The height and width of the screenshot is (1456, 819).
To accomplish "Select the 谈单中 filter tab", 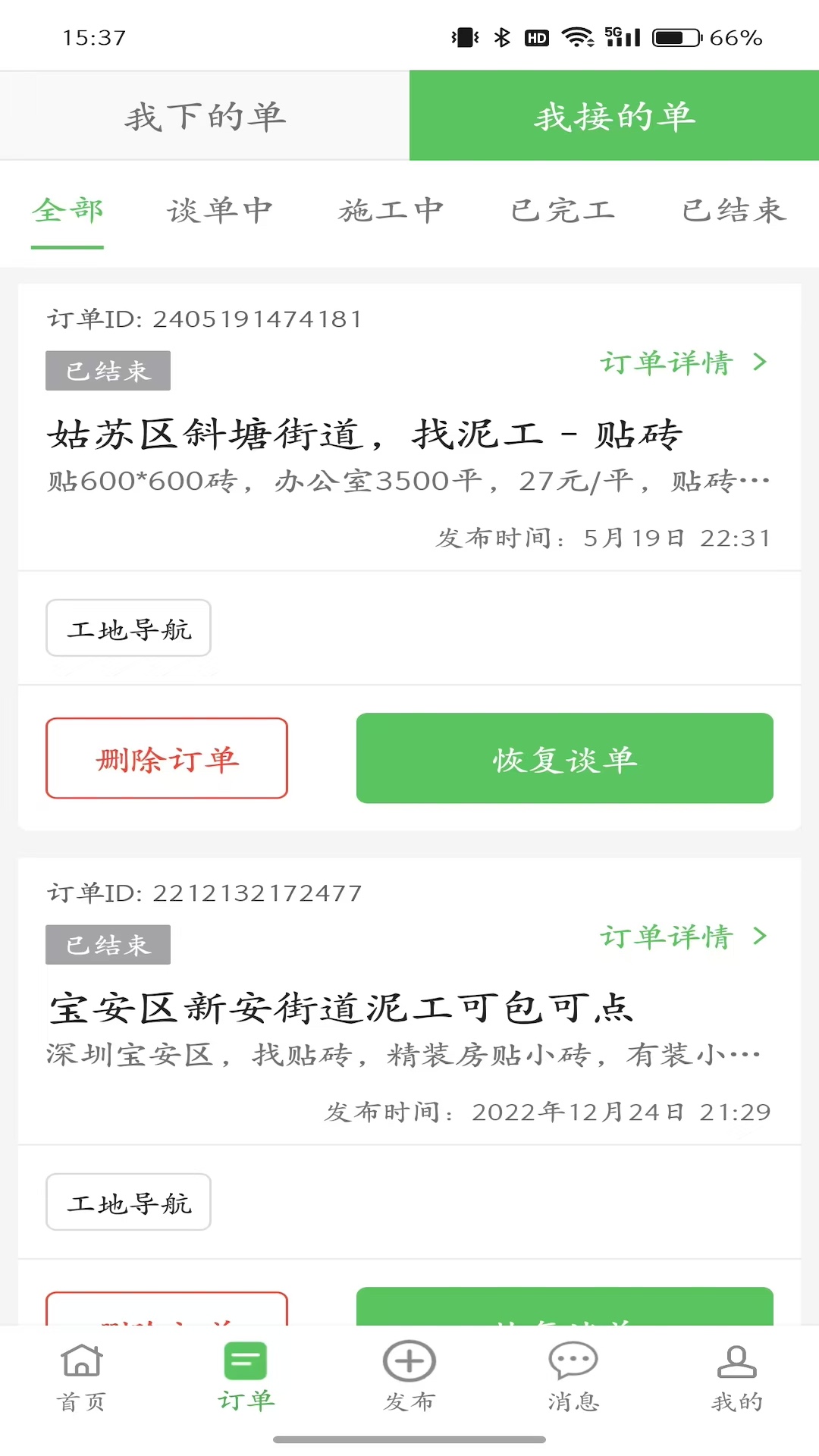I will pyautogui.click(x=221, y=211).
